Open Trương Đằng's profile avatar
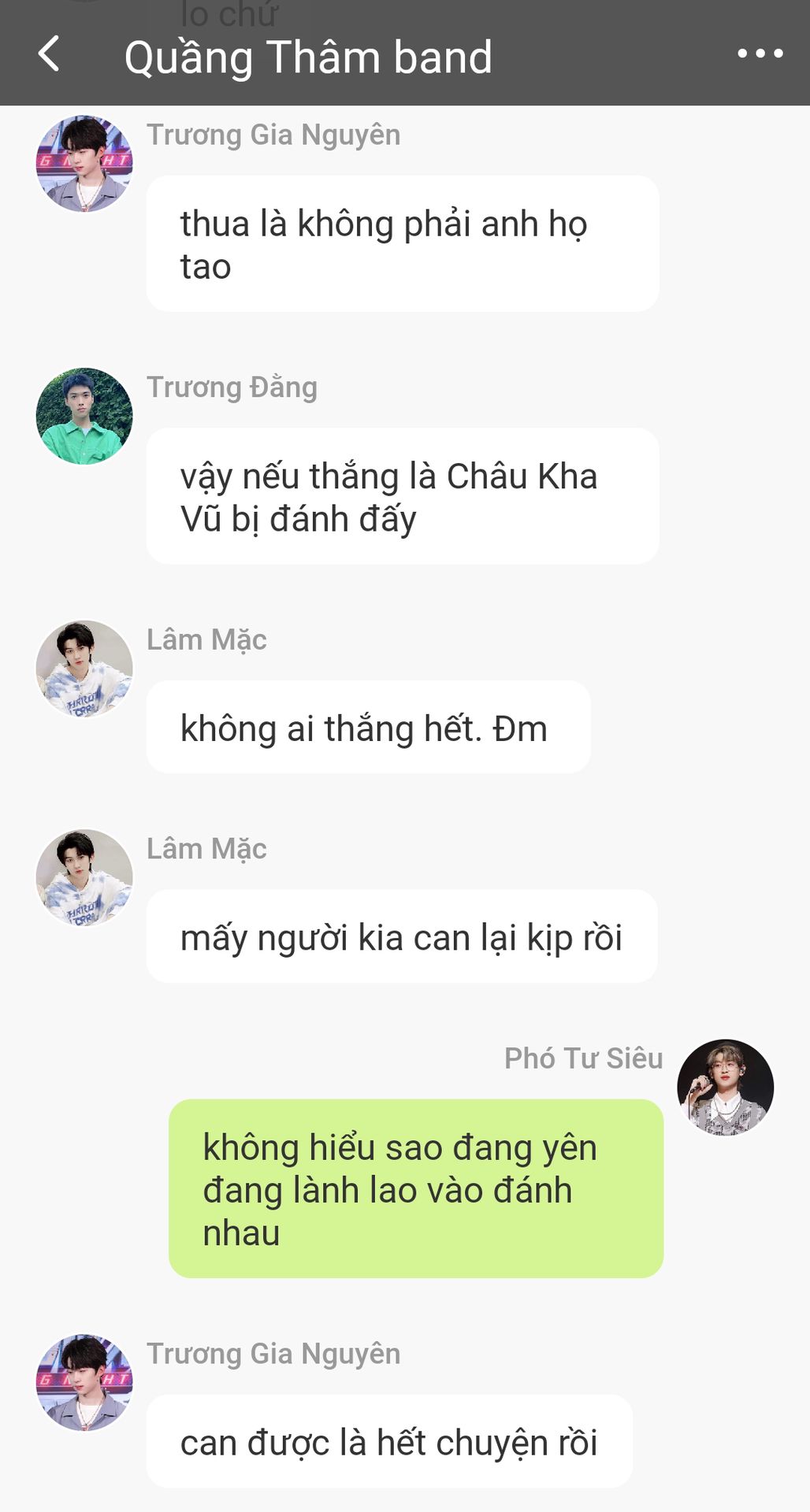Screen dimensions: 810x1512 pos(84,416)
